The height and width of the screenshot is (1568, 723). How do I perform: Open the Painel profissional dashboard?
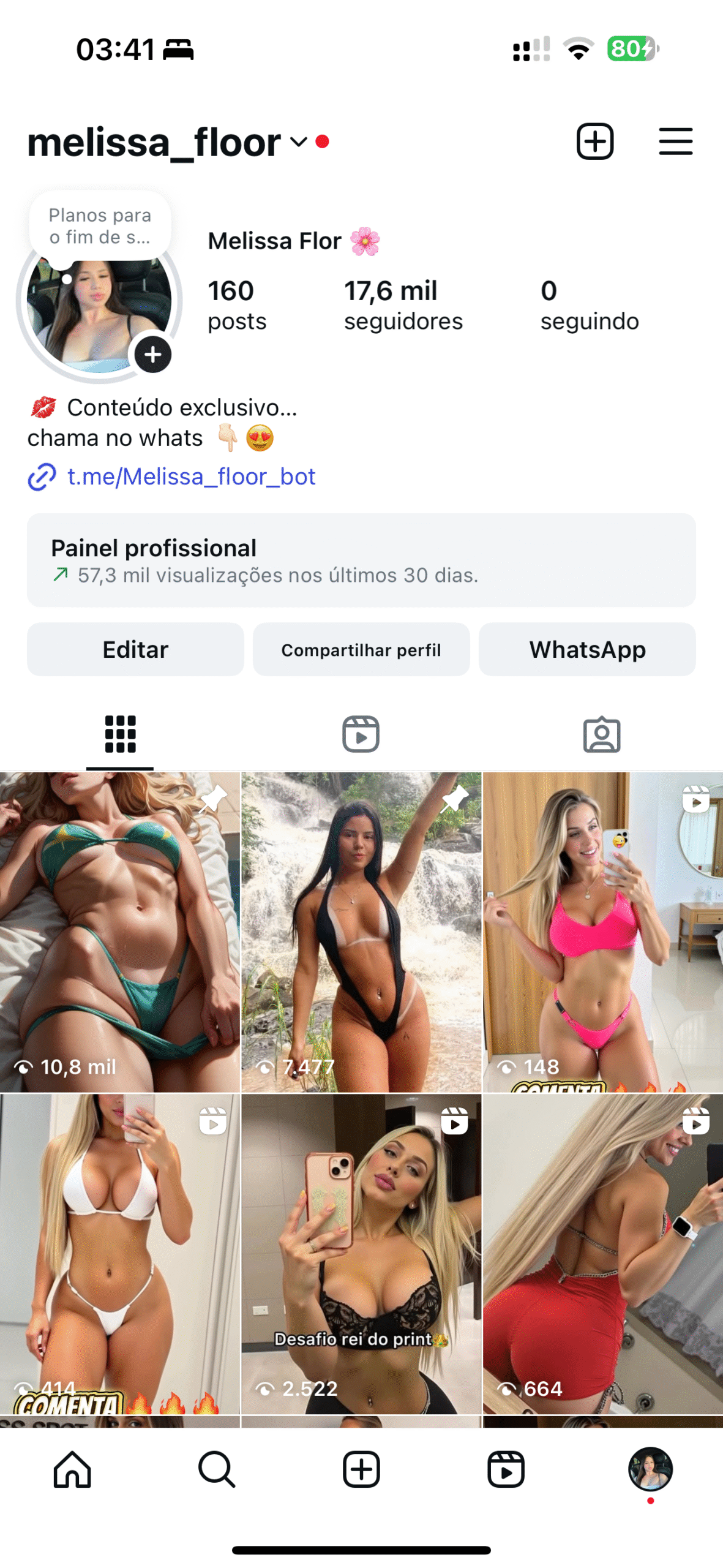[361, 560]
